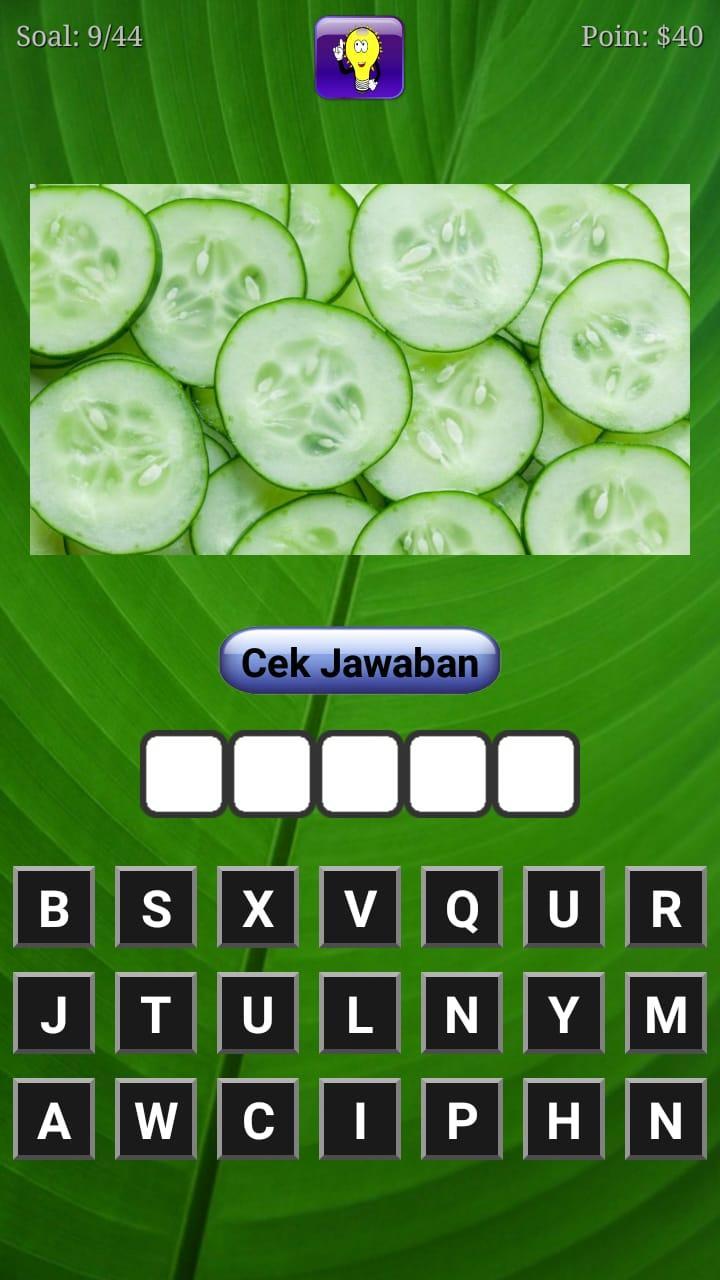Screen dimensions: 720x1280
Task: Select the letter S tile
Action: [156, 907]
